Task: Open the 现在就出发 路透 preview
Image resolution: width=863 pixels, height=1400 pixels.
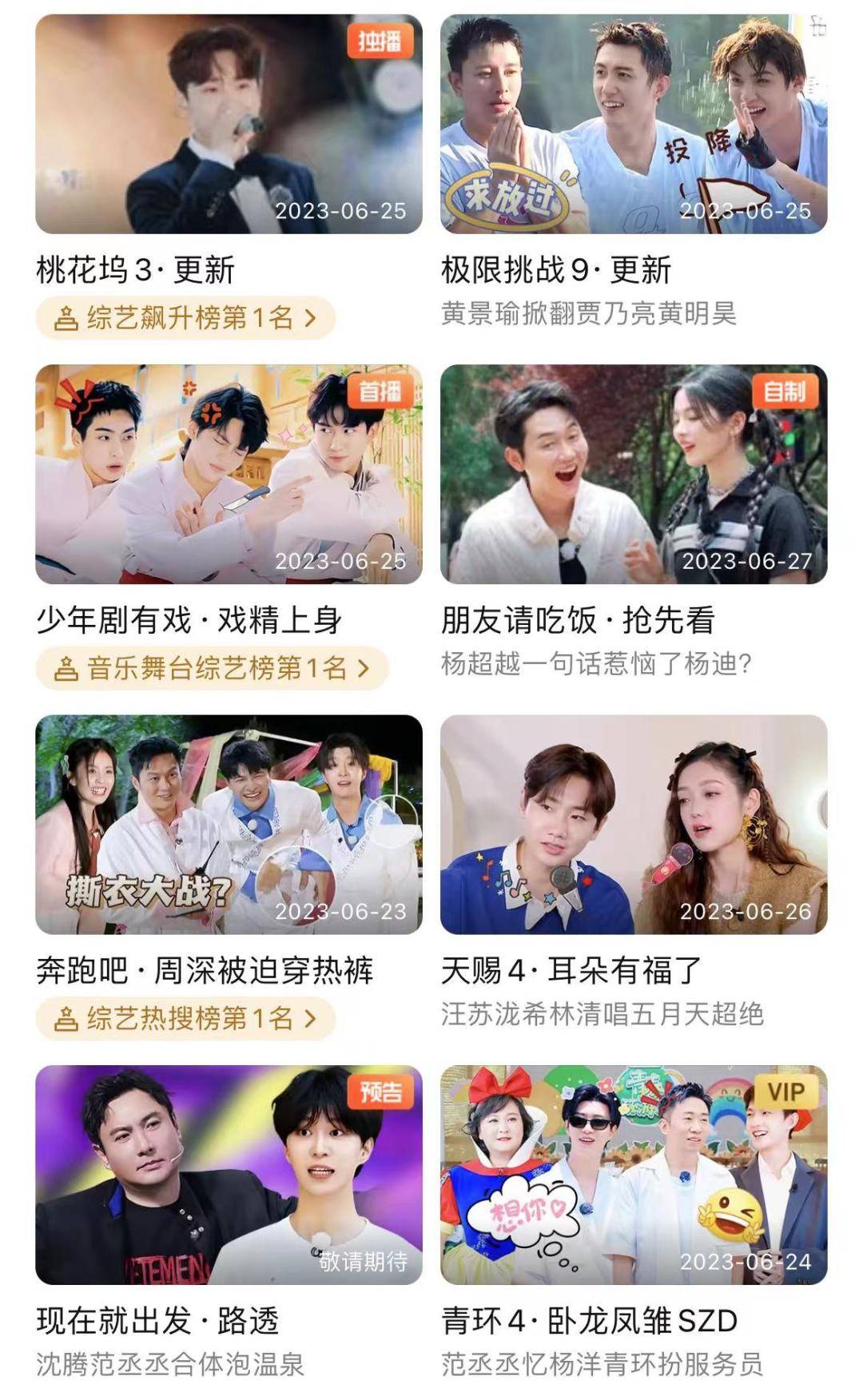Action: (x=229, y=1175)
